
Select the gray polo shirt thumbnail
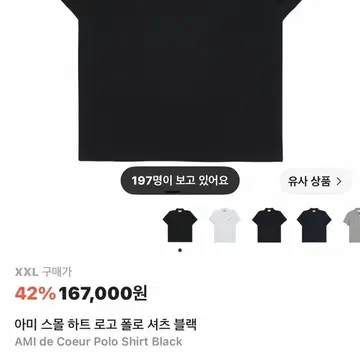point(352,225)
